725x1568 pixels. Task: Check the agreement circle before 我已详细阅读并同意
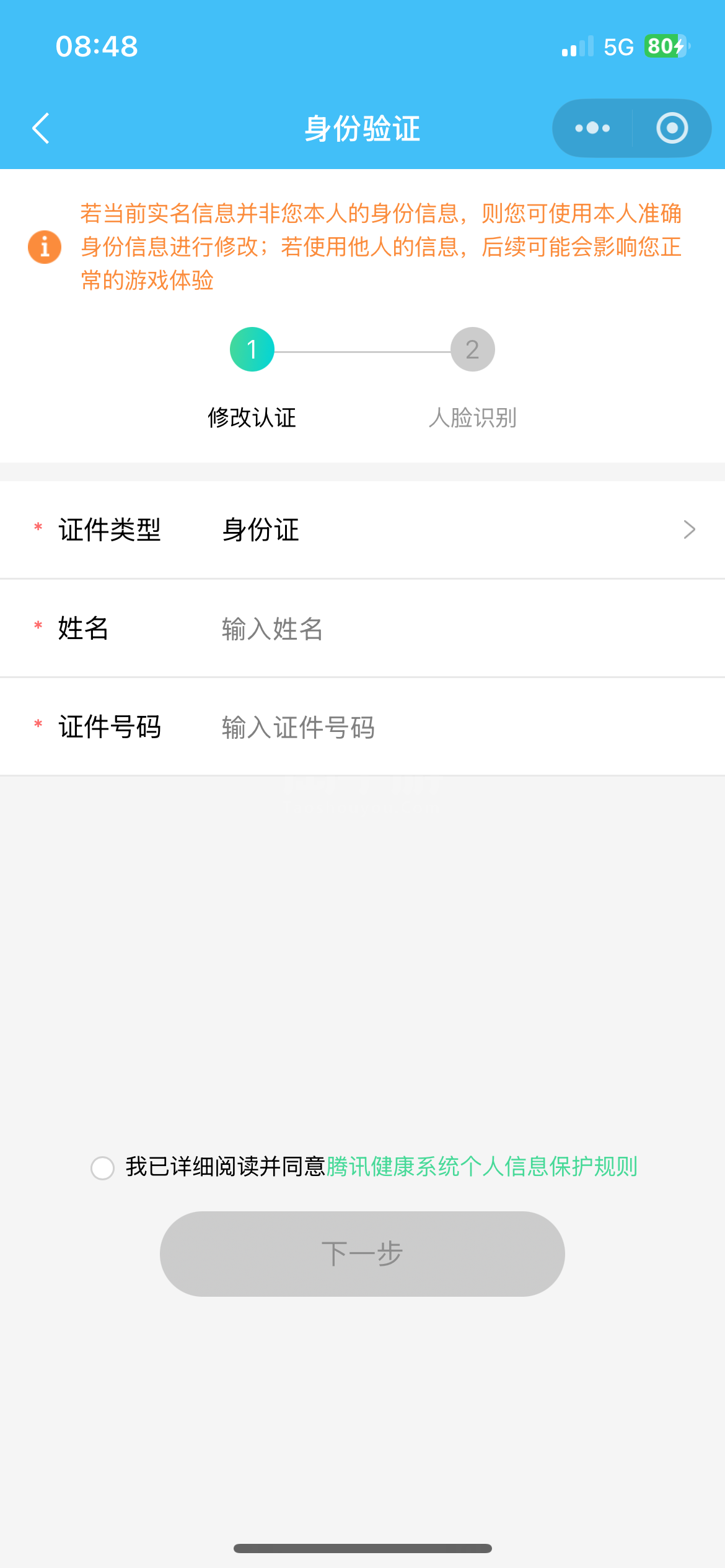coord(102,1167)
